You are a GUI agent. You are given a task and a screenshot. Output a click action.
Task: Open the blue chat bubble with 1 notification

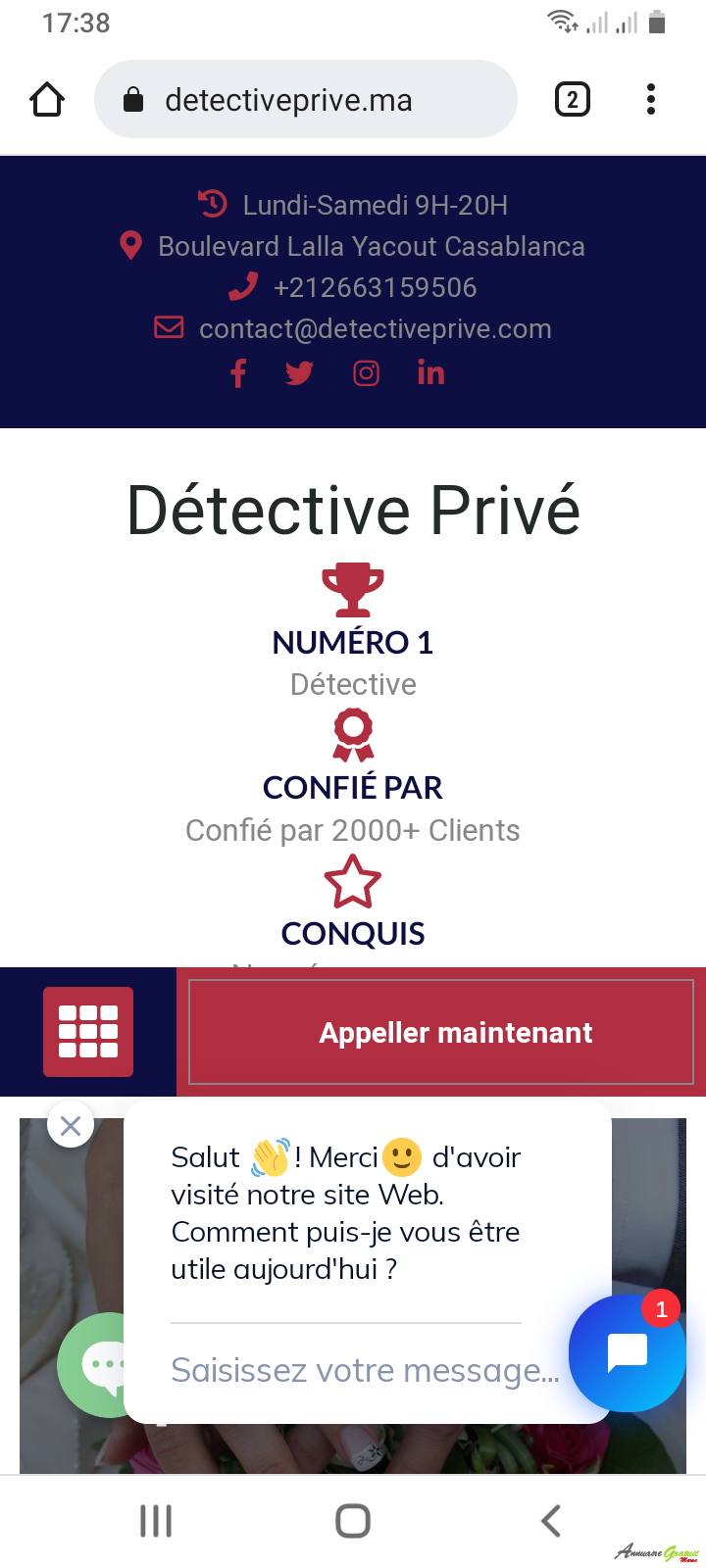(628, 1353)
